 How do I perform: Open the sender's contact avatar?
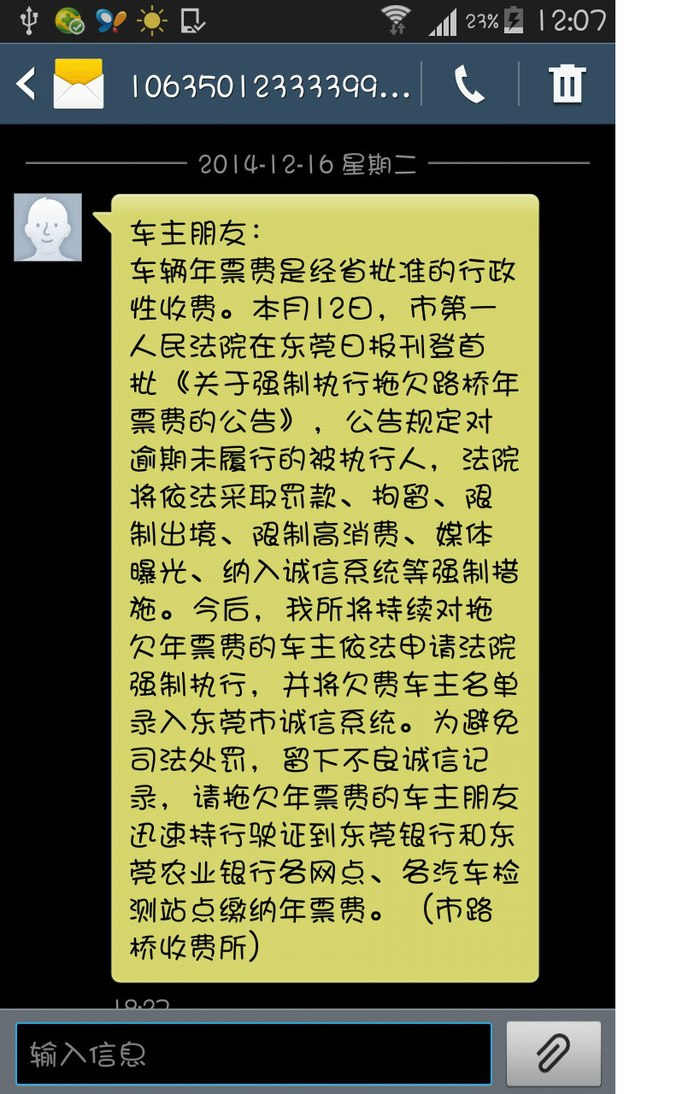pos(48,228)
